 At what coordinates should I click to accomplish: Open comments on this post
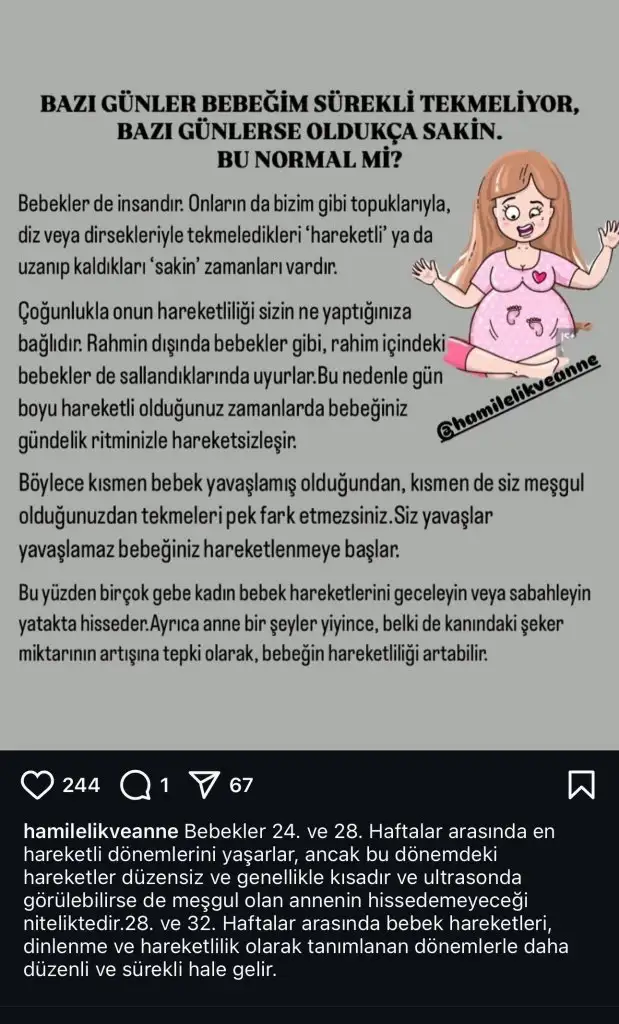coord(133,786)
